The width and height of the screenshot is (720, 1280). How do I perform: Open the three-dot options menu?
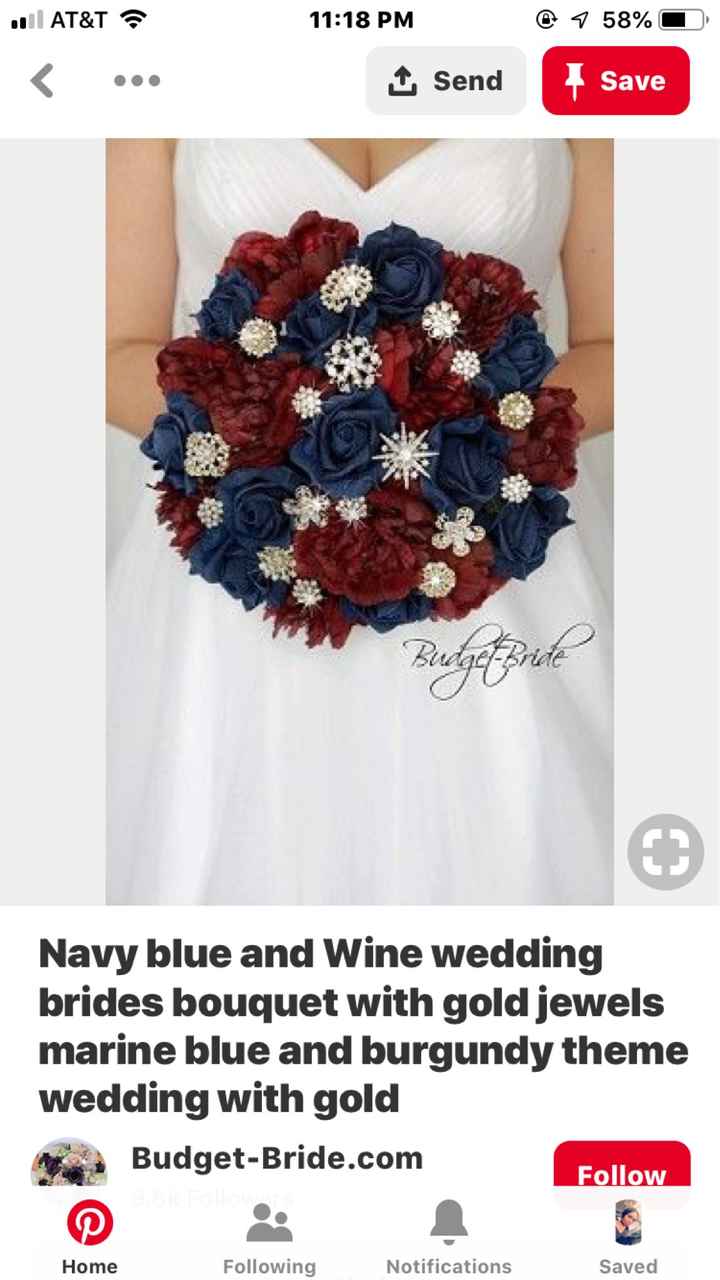[x=137, y=80]
